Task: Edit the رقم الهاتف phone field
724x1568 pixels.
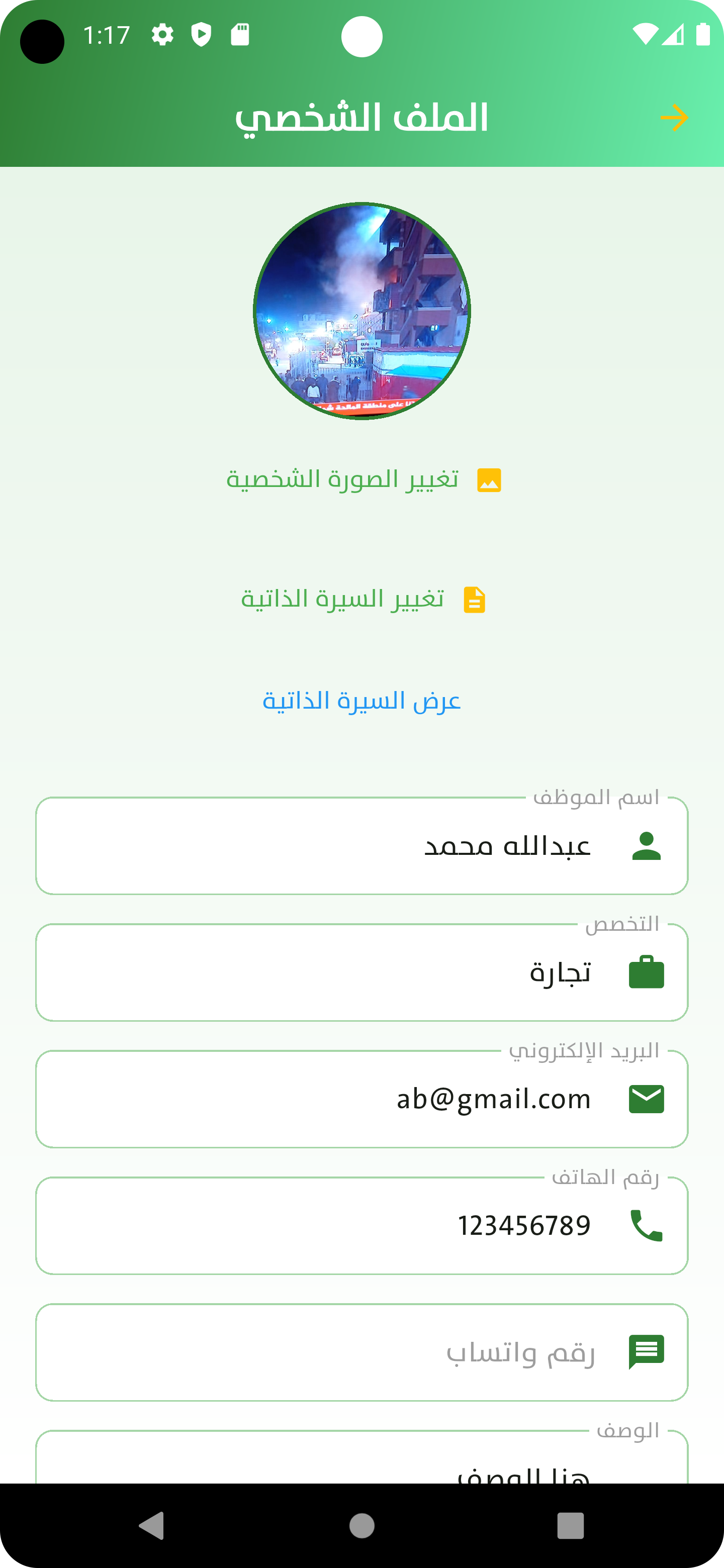Action: click(361, 1227)
